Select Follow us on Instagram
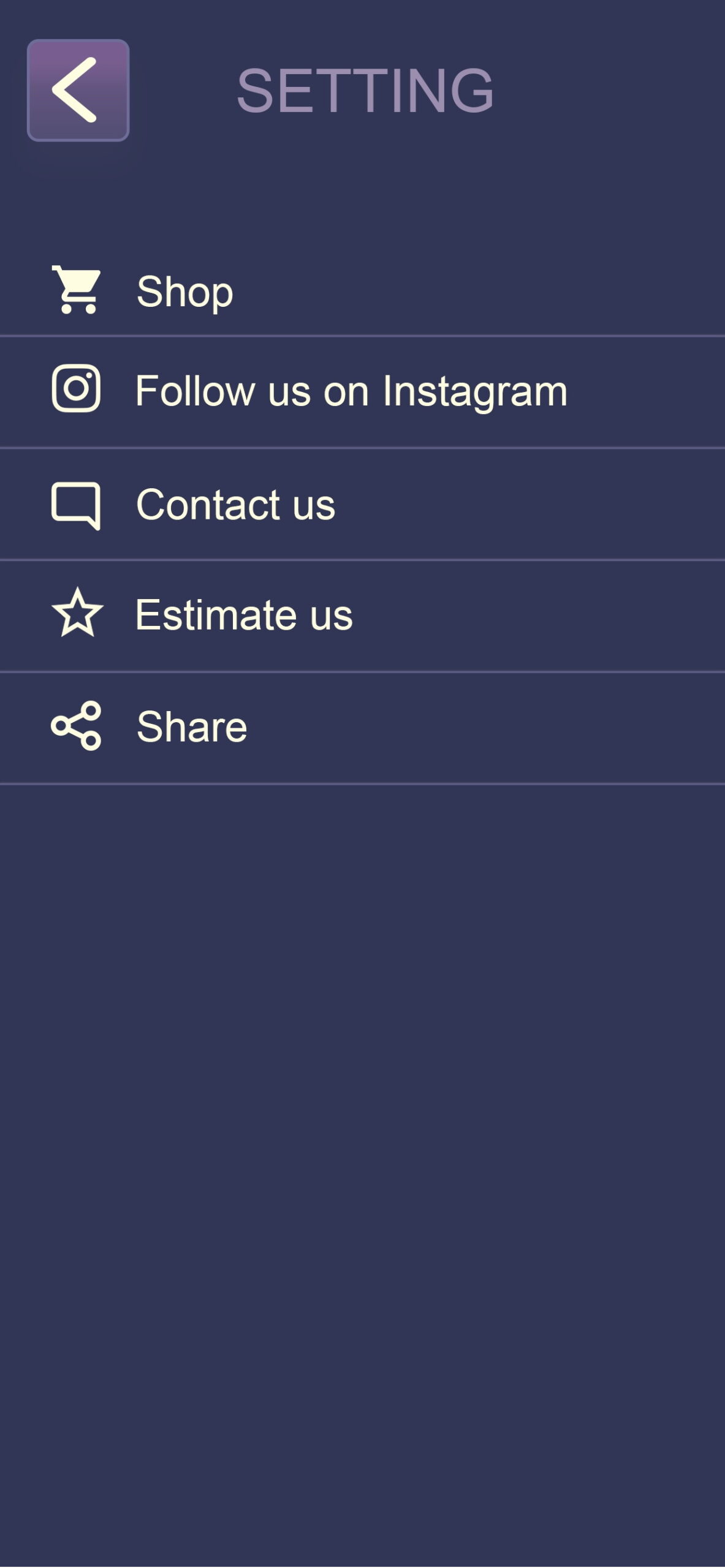This screenshot has height=1568, width=725. (351, 390)
